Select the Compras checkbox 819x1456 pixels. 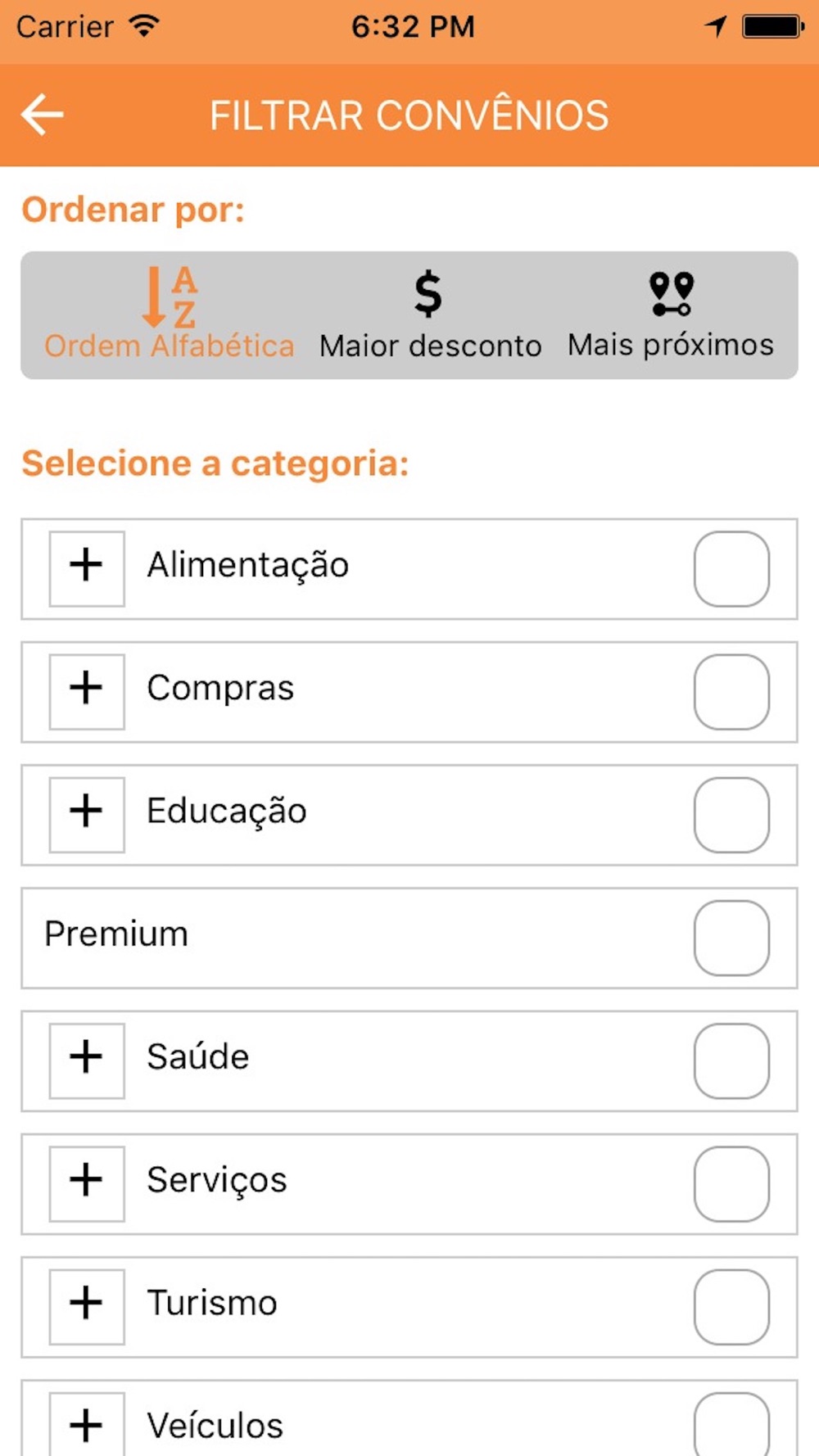731,691
